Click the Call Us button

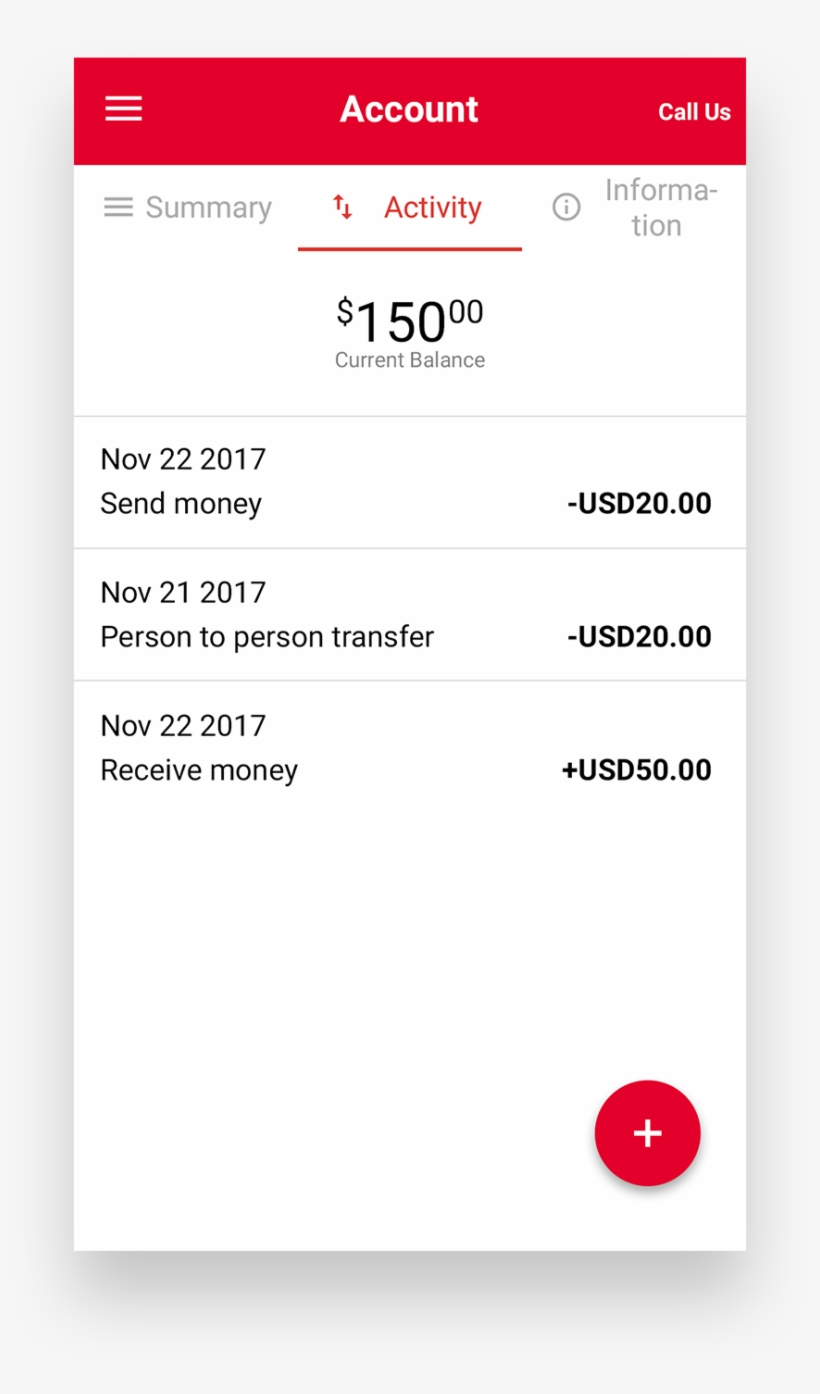[695, 112]
